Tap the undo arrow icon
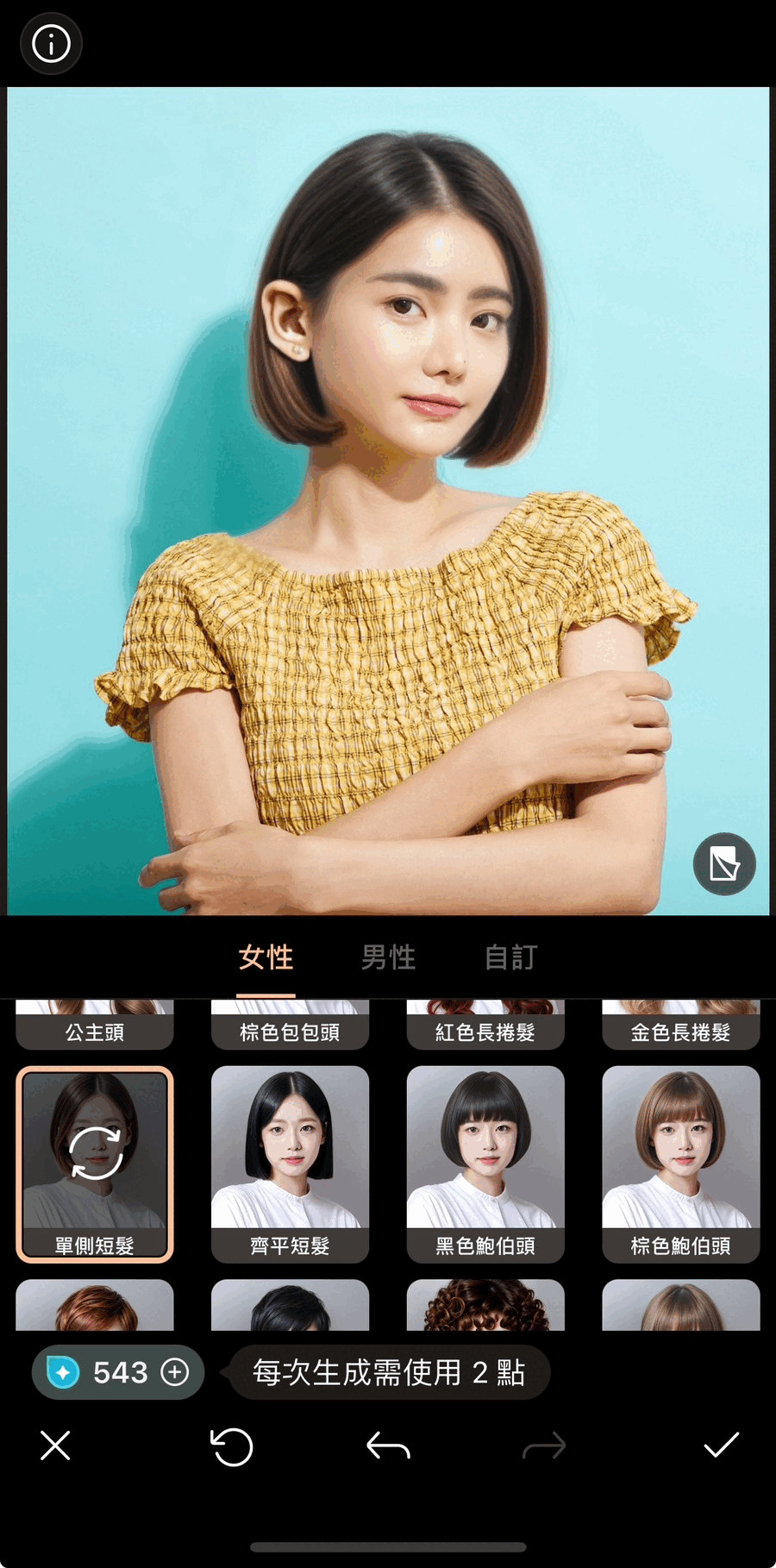 click(x=386, y=1447)
